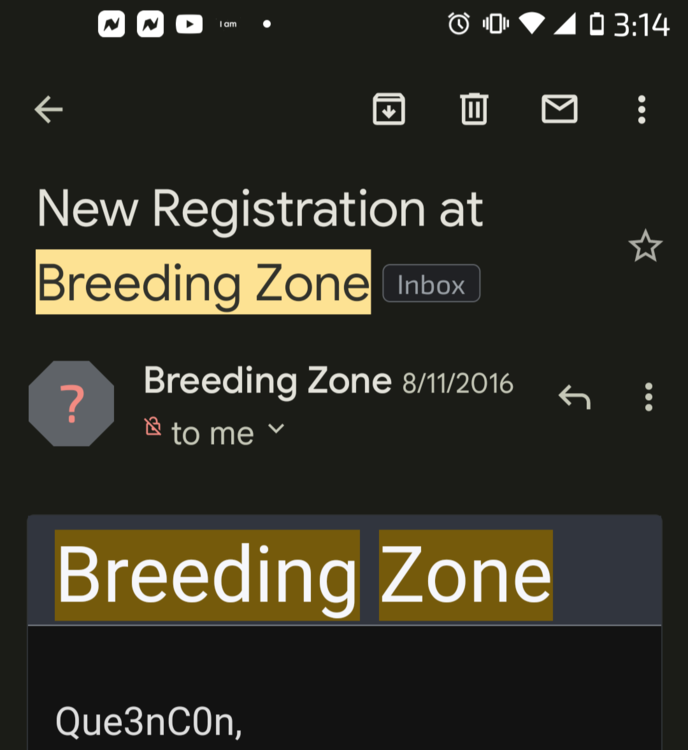View Breeding Zone sender avatar
The image size is (688, 750).
71,403
